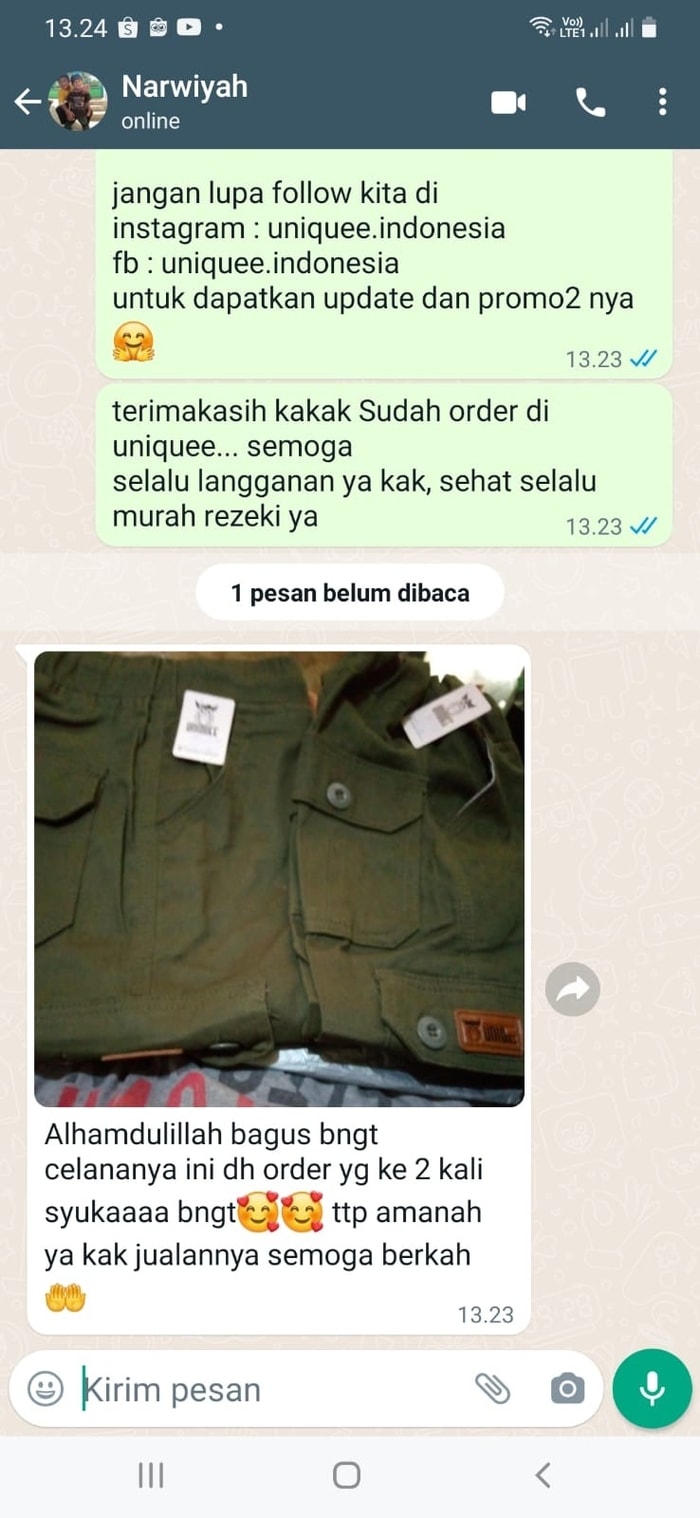
Task: Open the emoji picker
Action: point(45,1388)
